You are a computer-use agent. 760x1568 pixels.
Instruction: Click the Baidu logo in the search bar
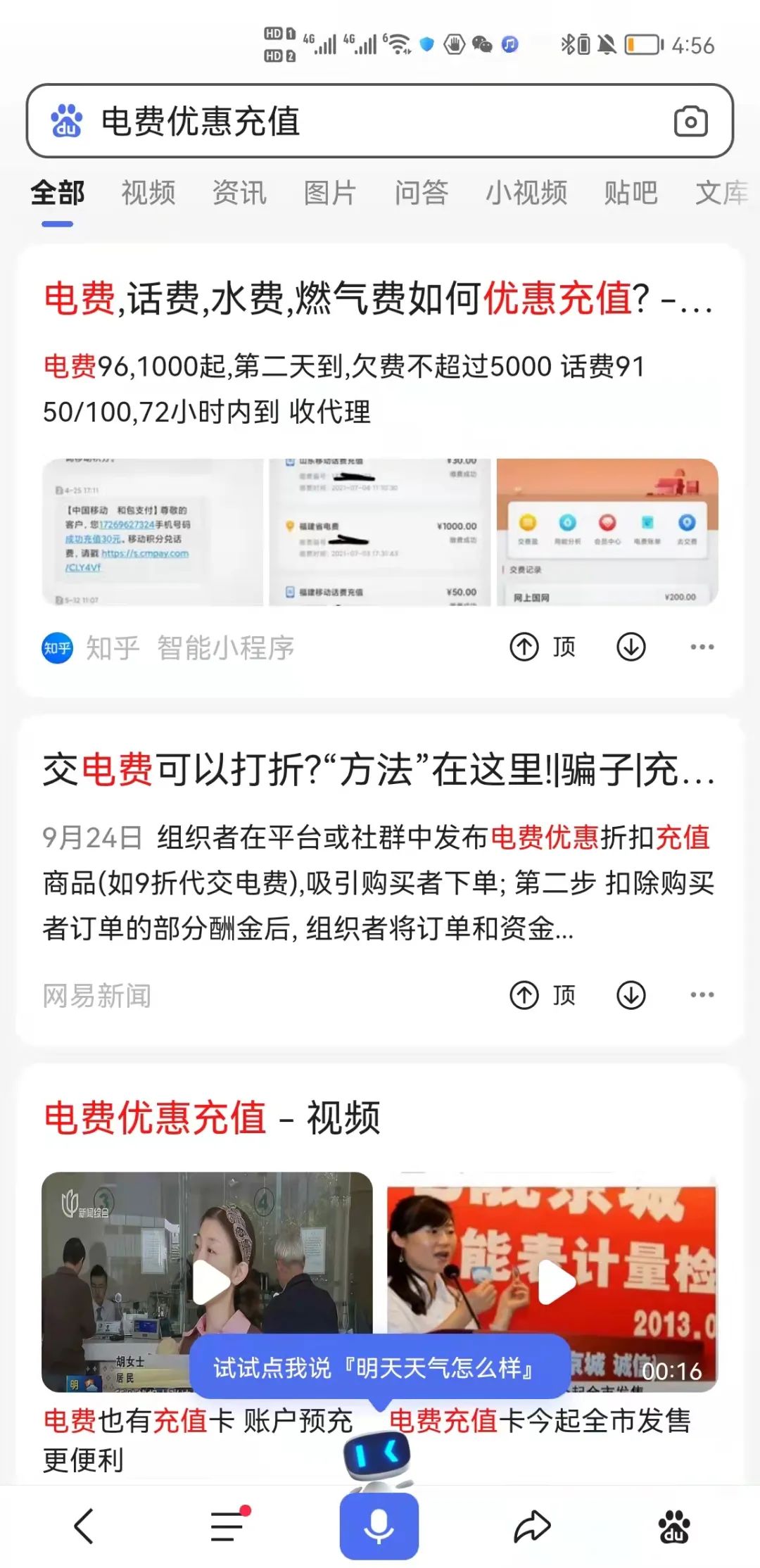pos(68,121)
